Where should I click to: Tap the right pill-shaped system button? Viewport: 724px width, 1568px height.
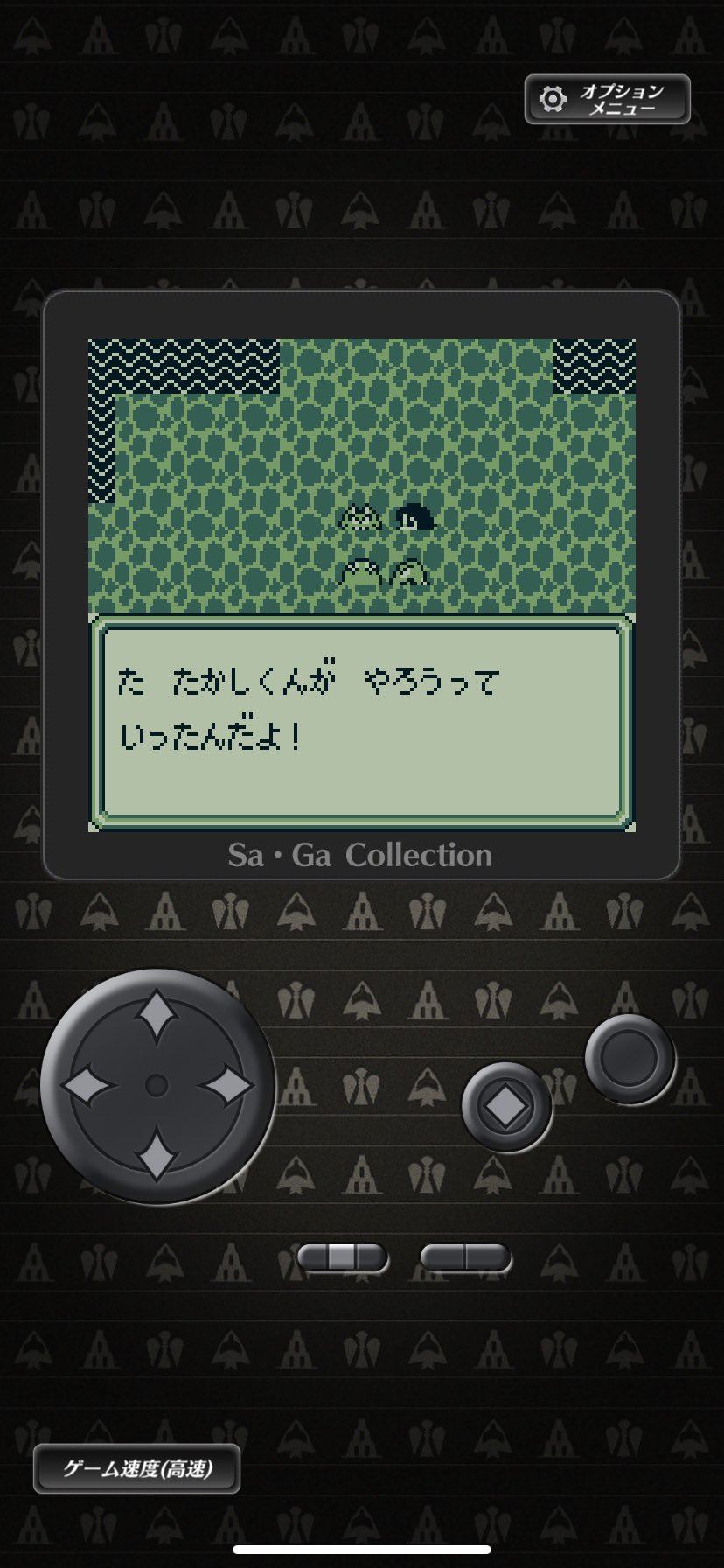click(x=465, y=1258)
